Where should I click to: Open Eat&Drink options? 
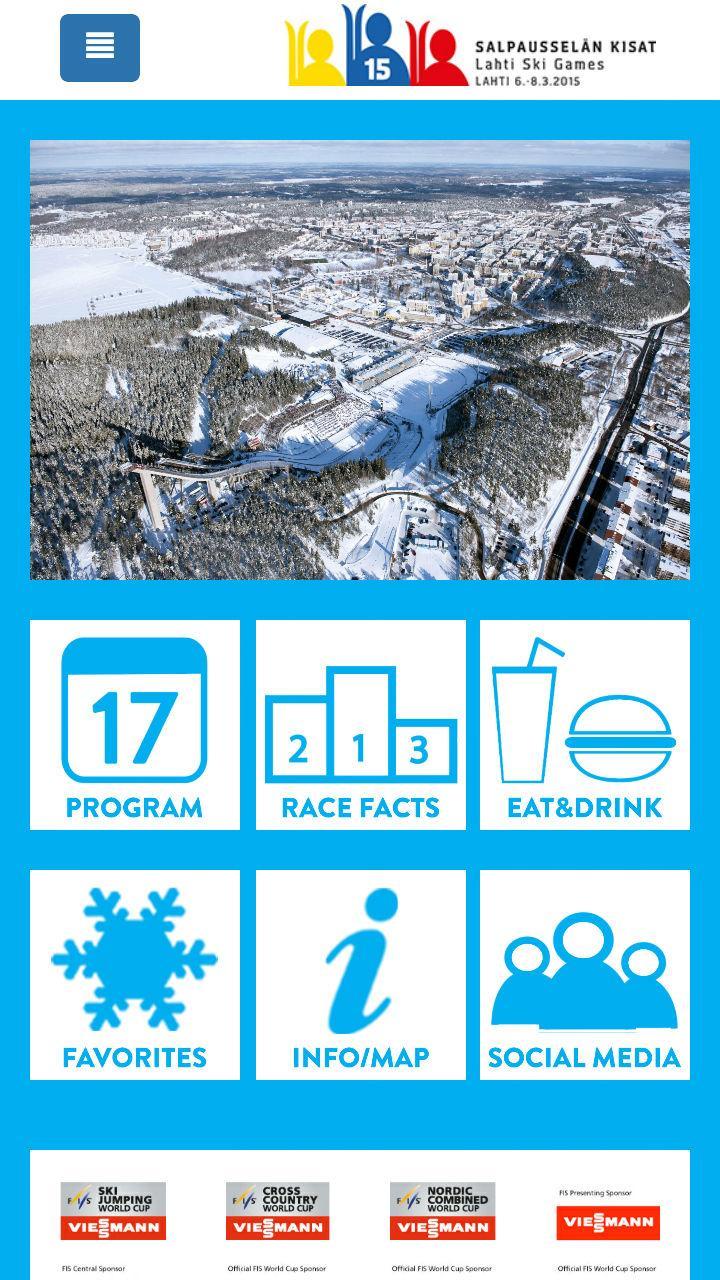(x=585, y=725)
